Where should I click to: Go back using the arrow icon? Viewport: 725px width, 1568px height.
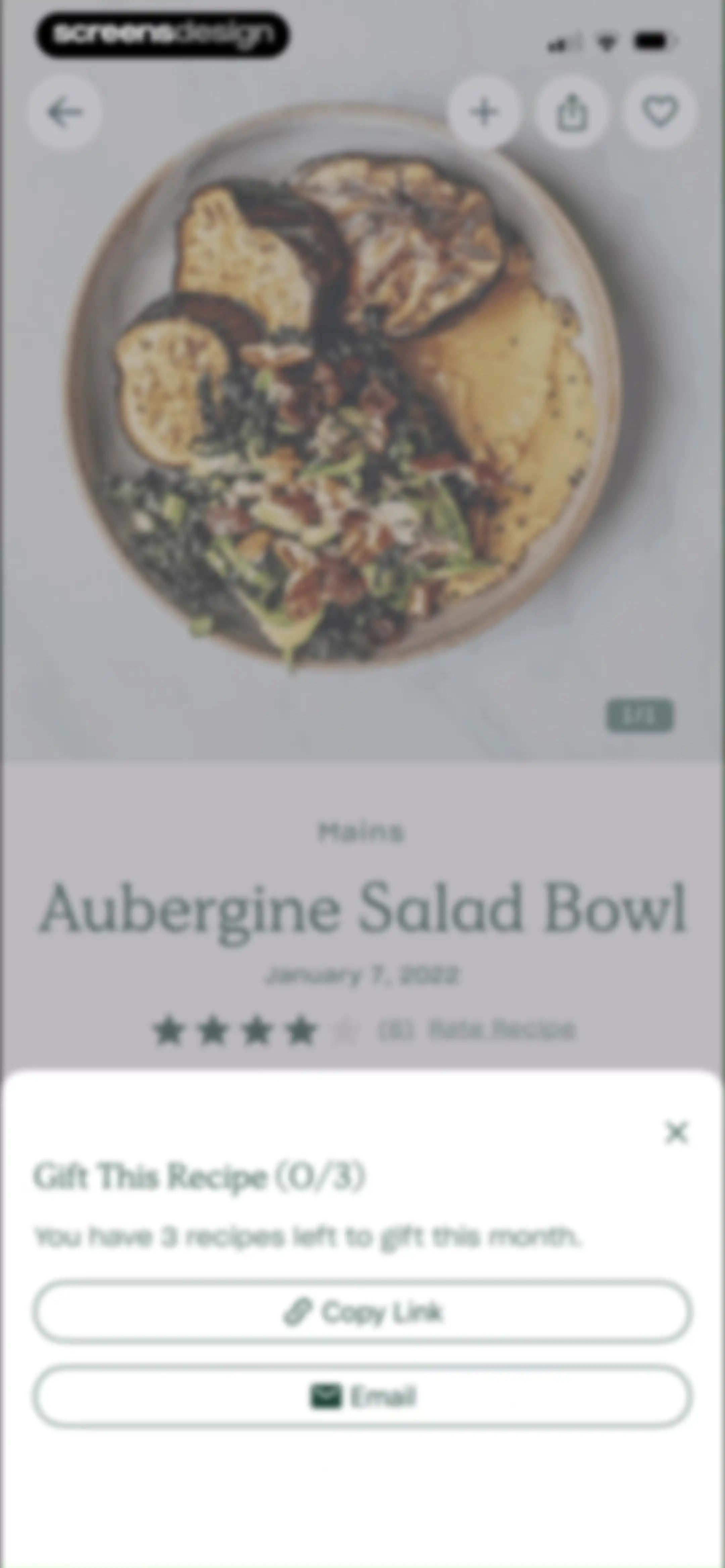coord(64,112)
